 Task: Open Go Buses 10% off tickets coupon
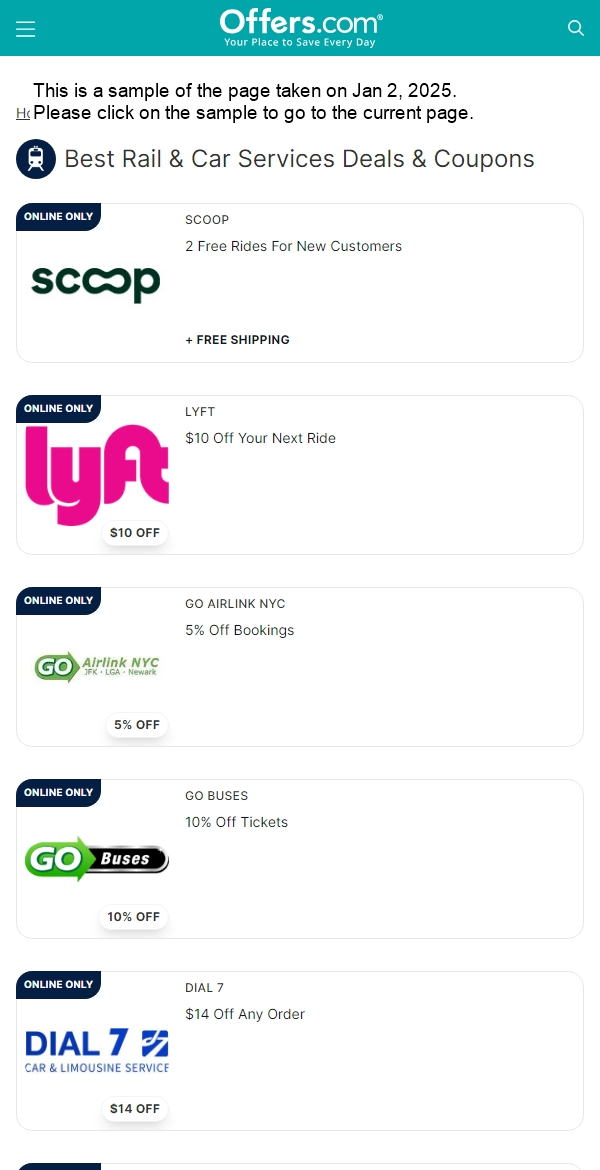click(236, 822)
